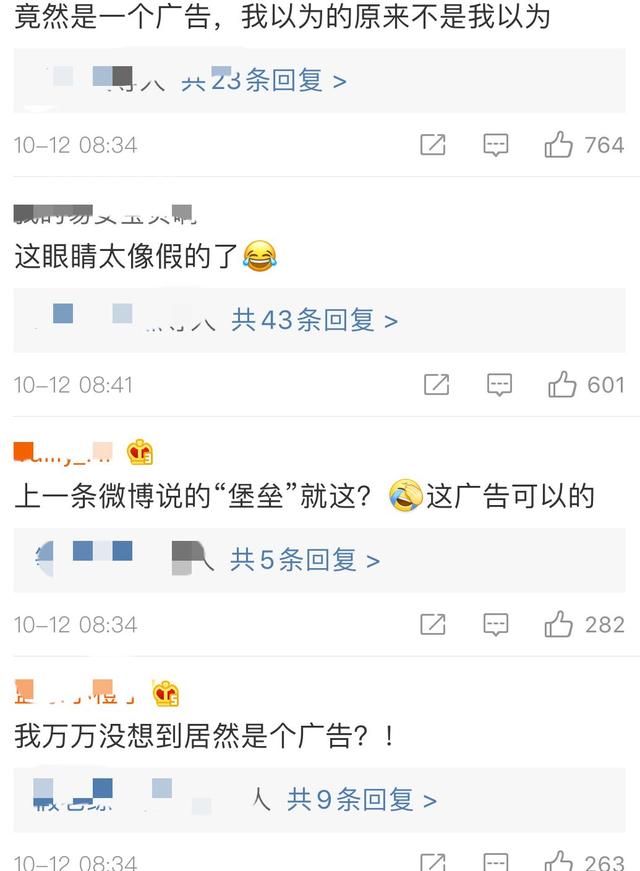Like the 这眼睛太像假的了 comment

coord(562,384)
